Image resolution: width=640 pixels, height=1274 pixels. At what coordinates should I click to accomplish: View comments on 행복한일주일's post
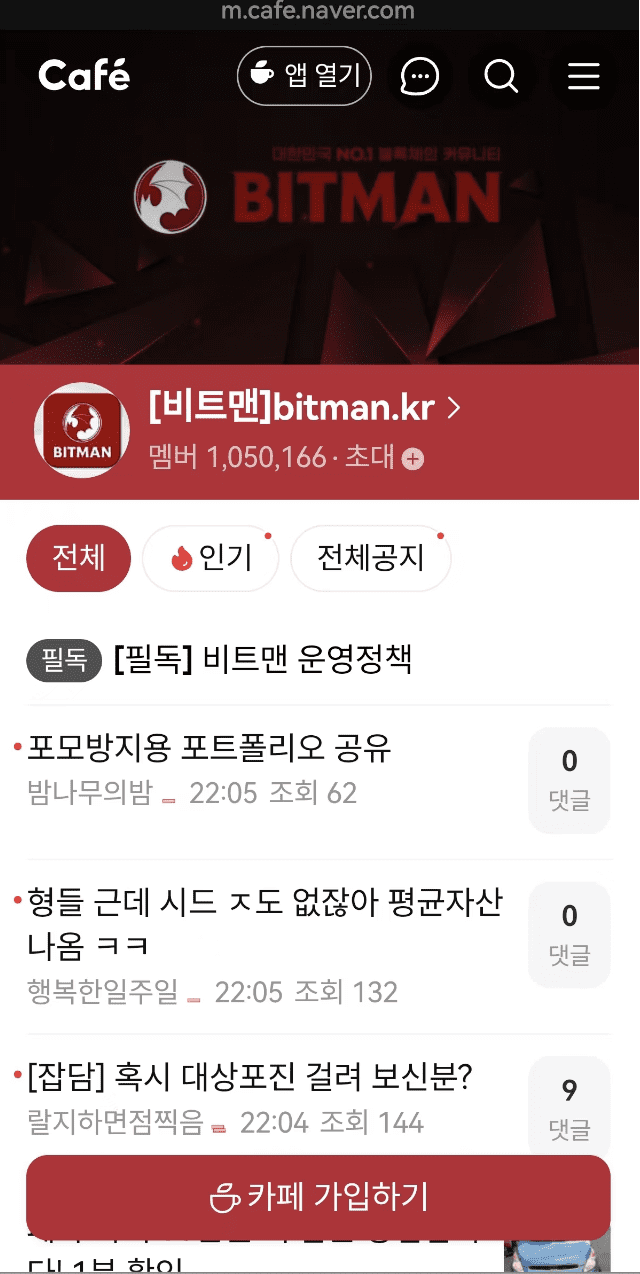coord(569,935)
